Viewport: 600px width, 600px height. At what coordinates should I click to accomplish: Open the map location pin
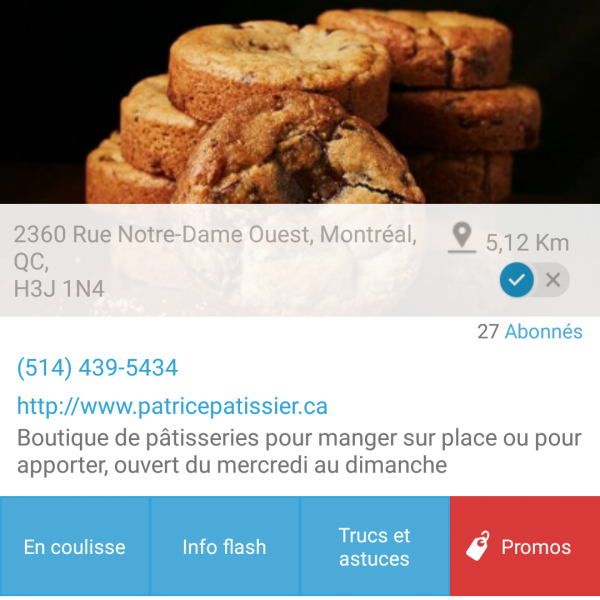click(x=461, y=238)
